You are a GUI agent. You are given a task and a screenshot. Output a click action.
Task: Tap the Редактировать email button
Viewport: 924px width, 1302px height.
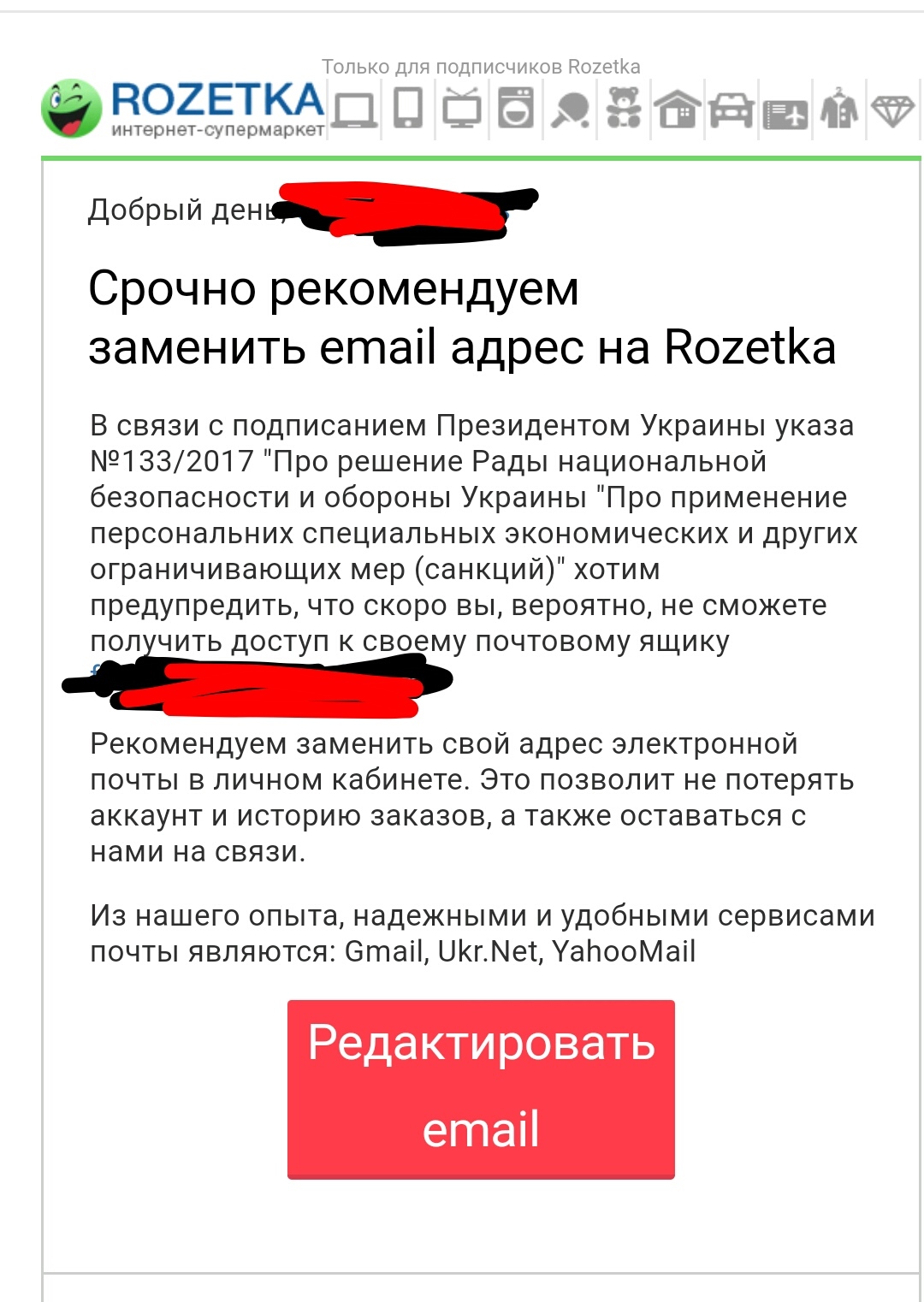tap(481, 1088)
